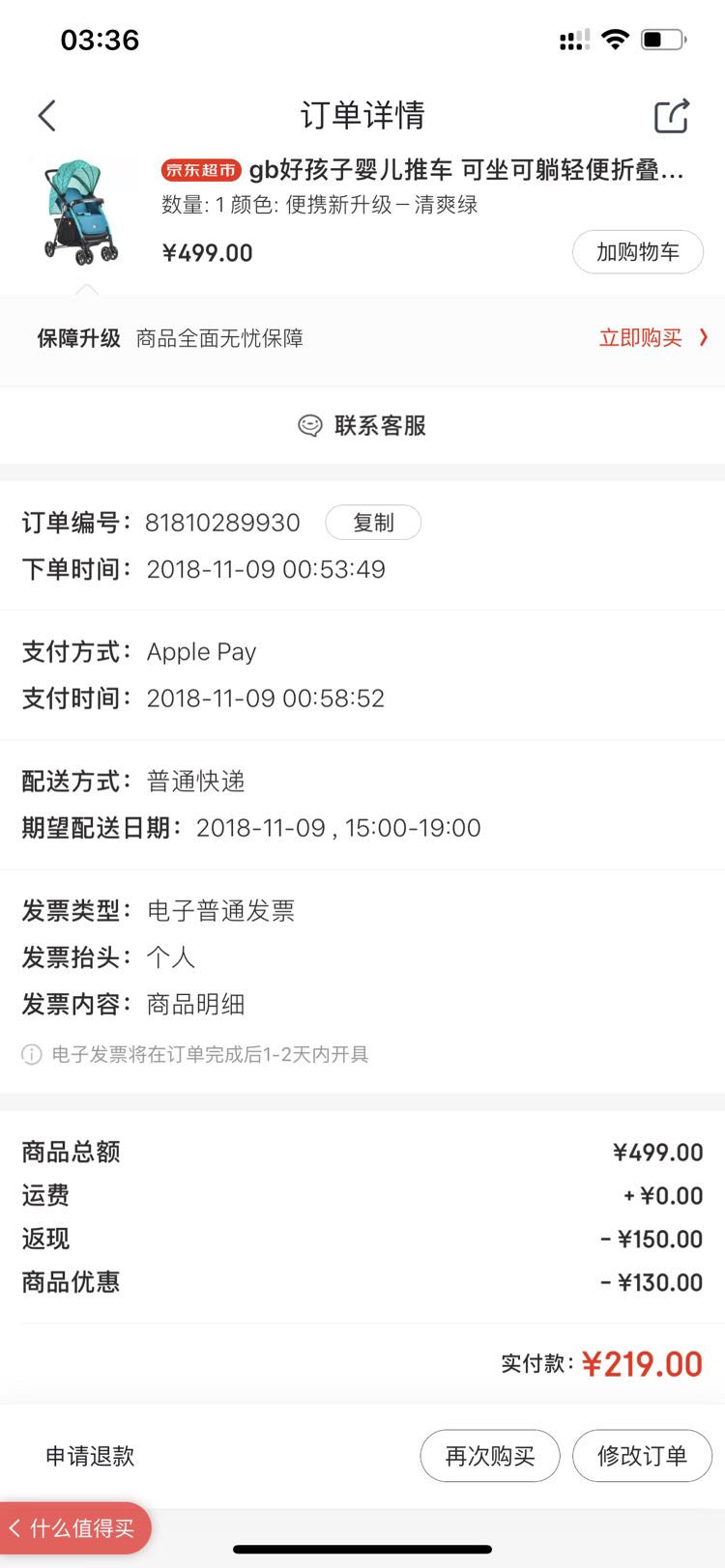Expand 立即购买 via its chevron arrow
Screen dimensions: 725x1568
coord(705,338)
